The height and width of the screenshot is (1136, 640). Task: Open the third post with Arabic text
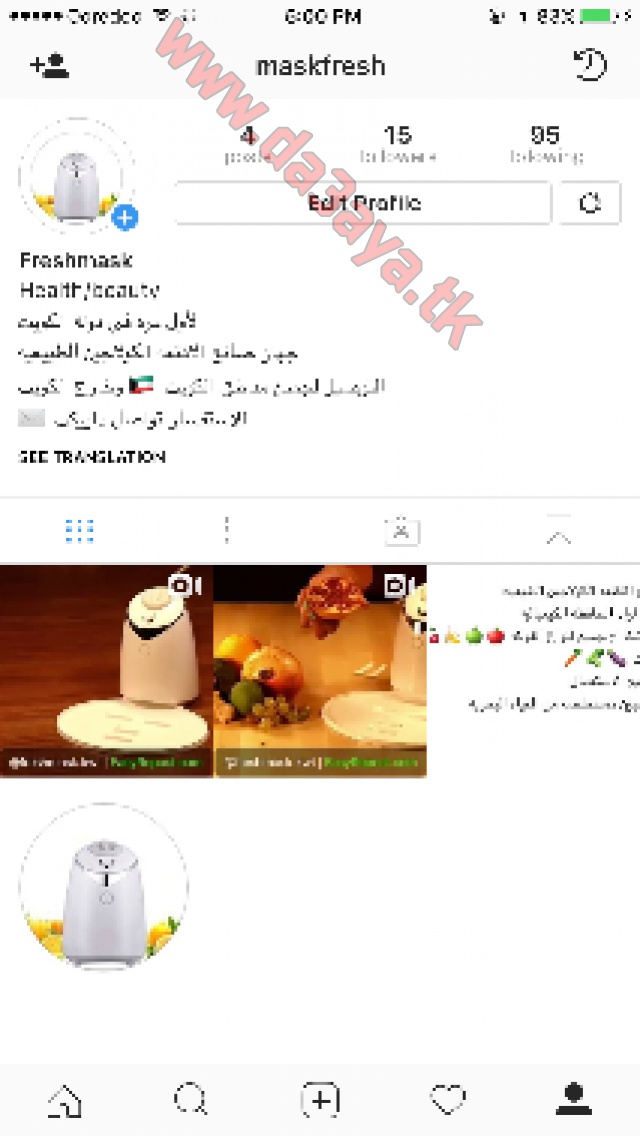534,672
